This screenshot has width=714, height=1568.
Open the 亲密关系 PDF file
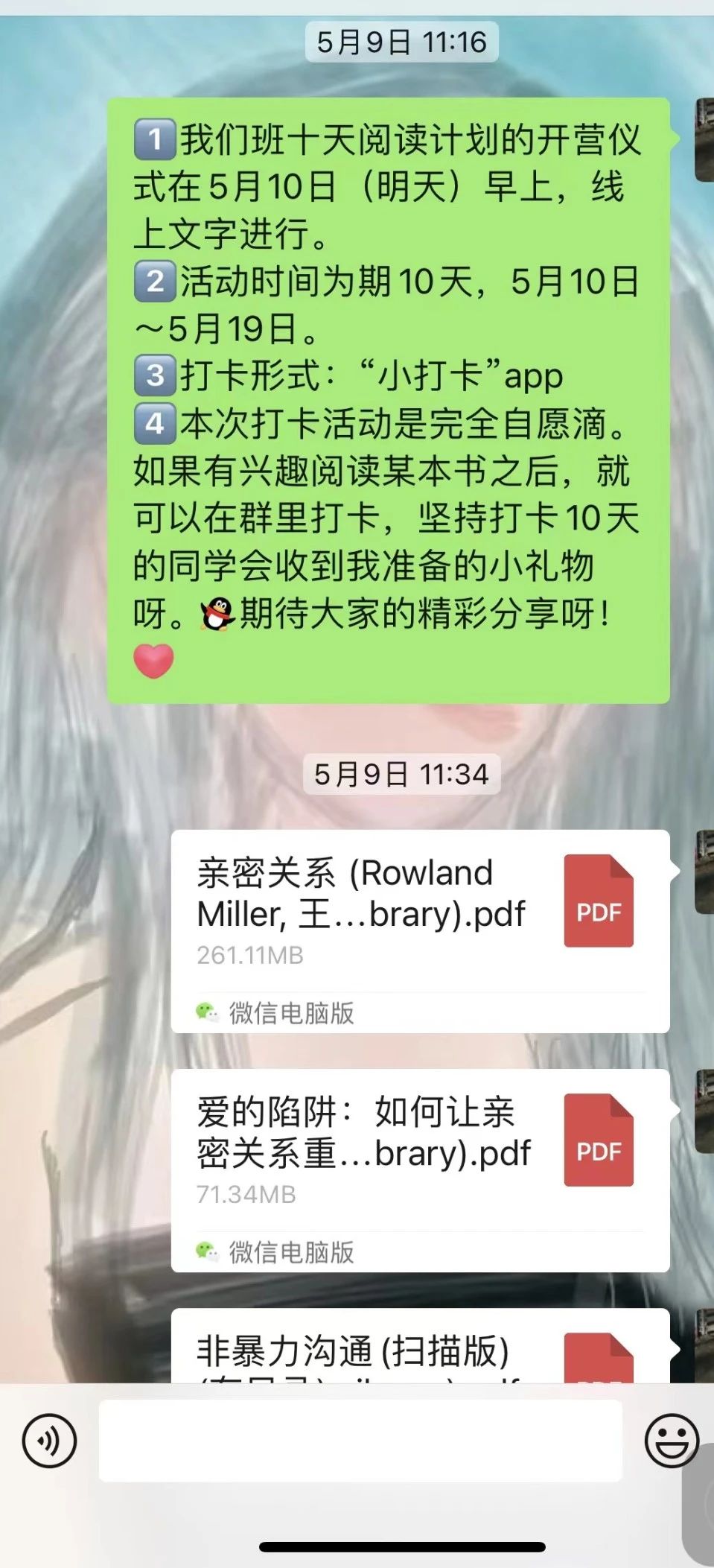419,930
